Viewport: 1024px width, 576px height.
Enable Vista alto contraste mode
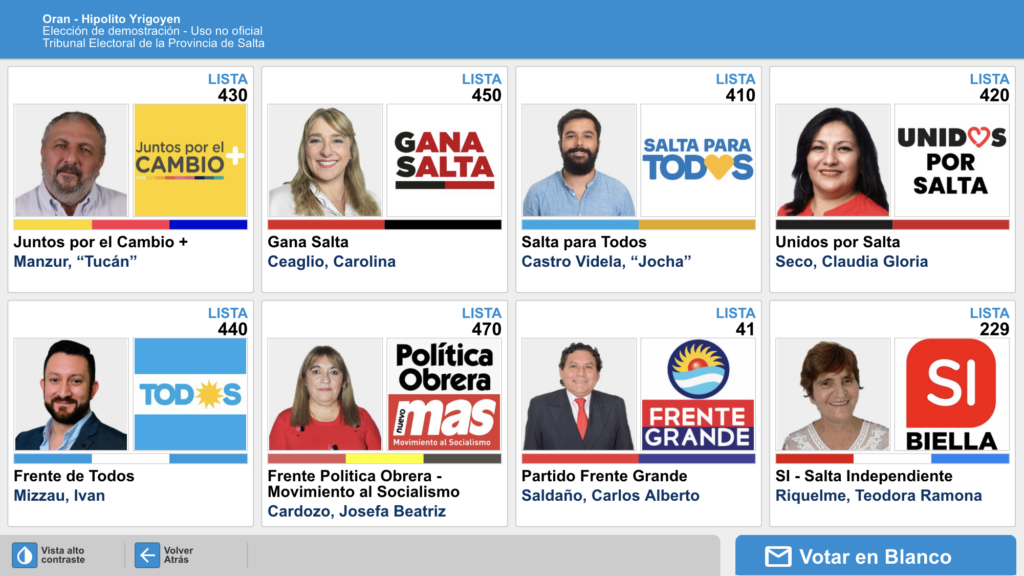pyautogui.click(x=50, y=555)
